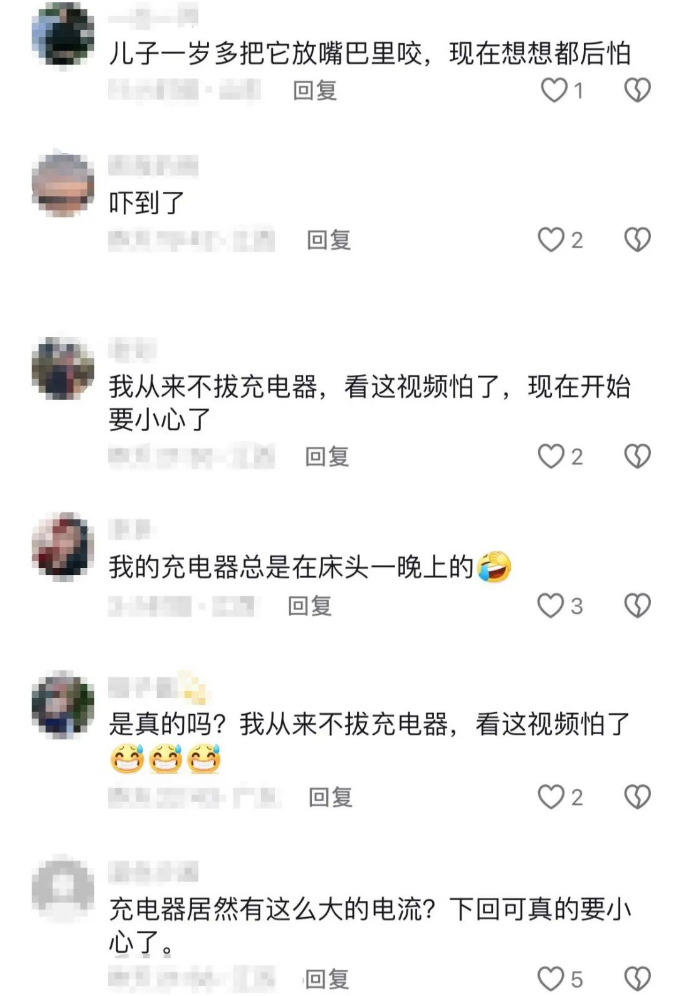Like the comment starting '是真的吗？'
This screenshot has width=690, height=996.
click(x=552, y=797)
